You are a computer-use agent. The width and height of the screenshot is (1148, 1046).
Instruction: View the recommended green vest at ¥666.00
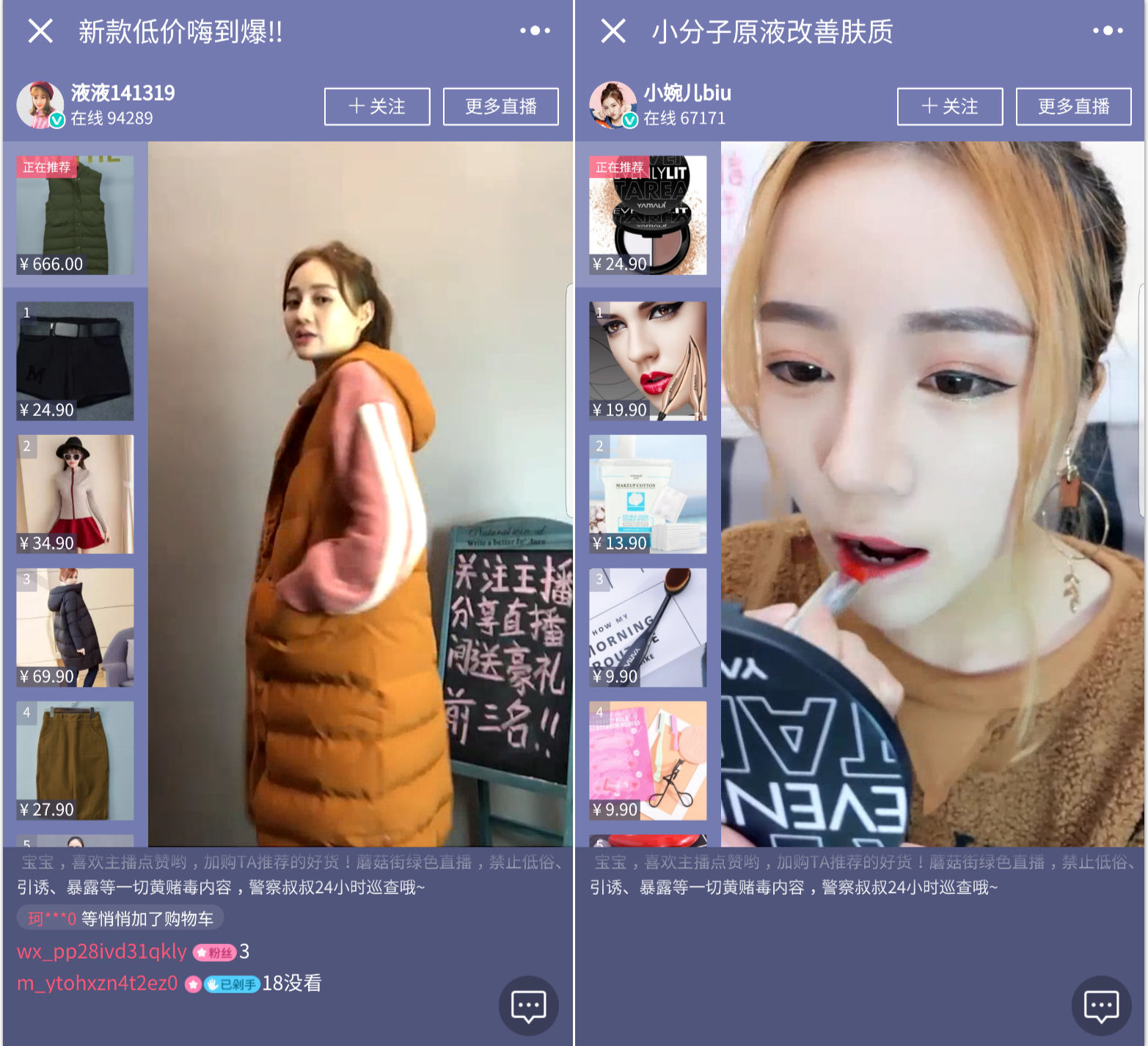(x=75, y=215)
